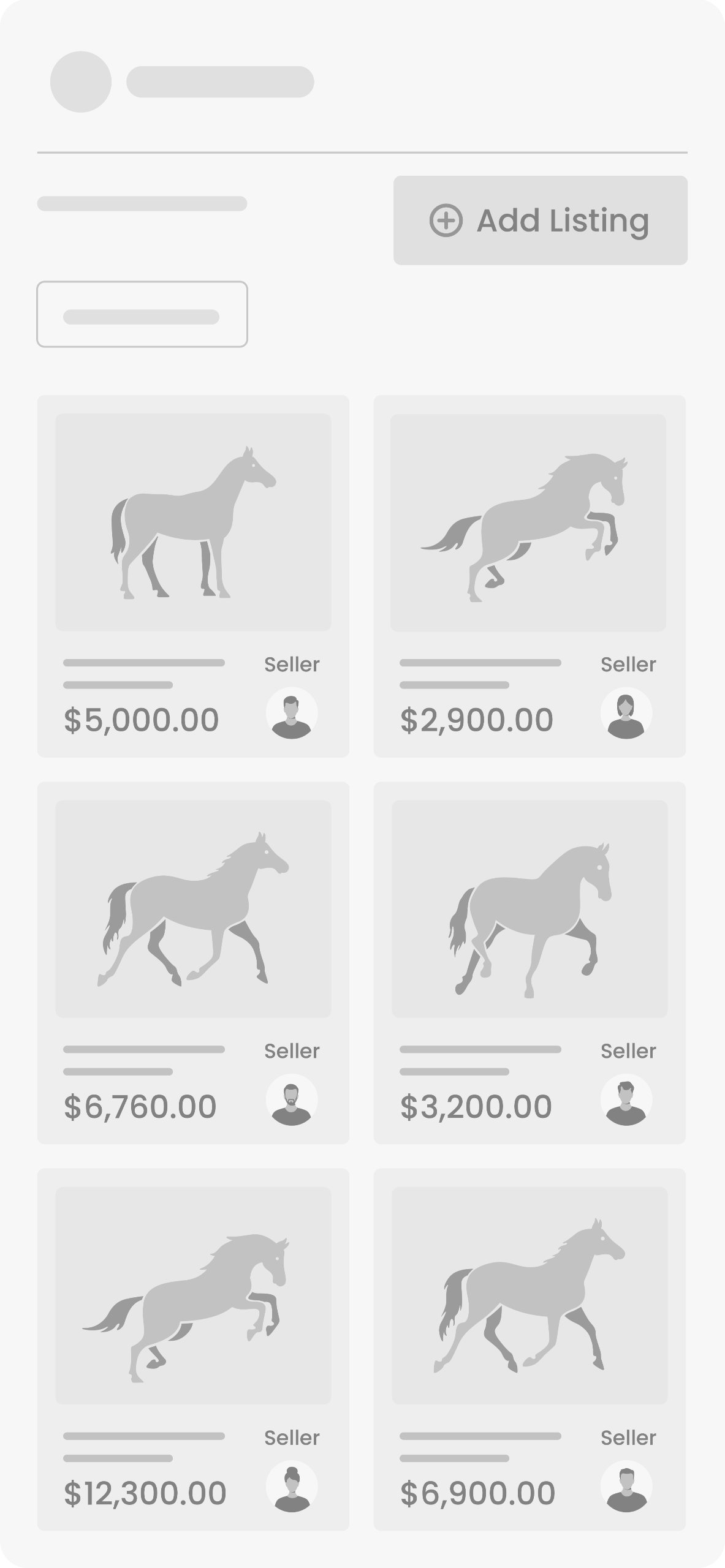This screenshot has width=725, height=1568.
Task: Select the $6,900.00 horse card
Action: tap(530, 1295)
